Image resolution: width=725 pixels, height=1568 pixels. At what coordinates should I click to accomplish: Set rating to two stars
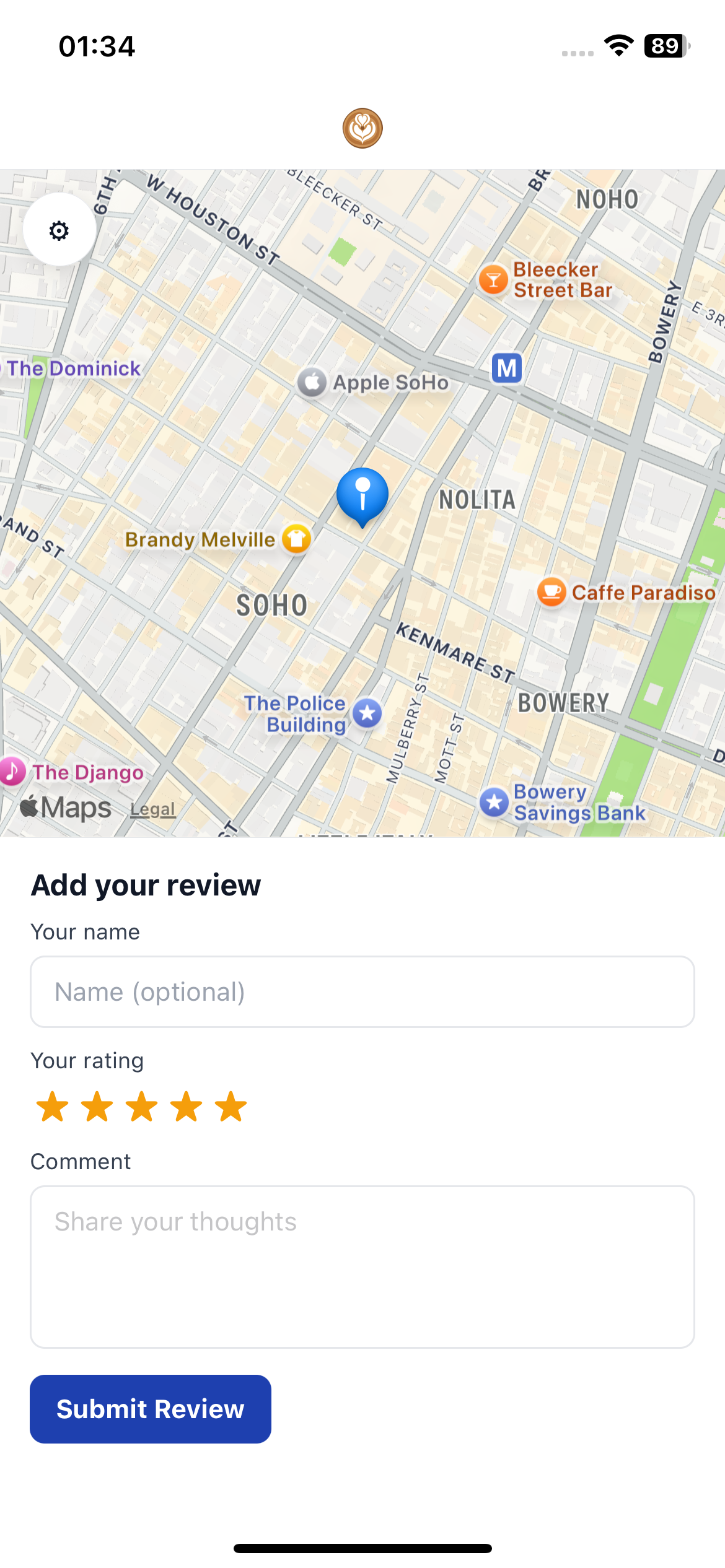[x=97, y=1107]
